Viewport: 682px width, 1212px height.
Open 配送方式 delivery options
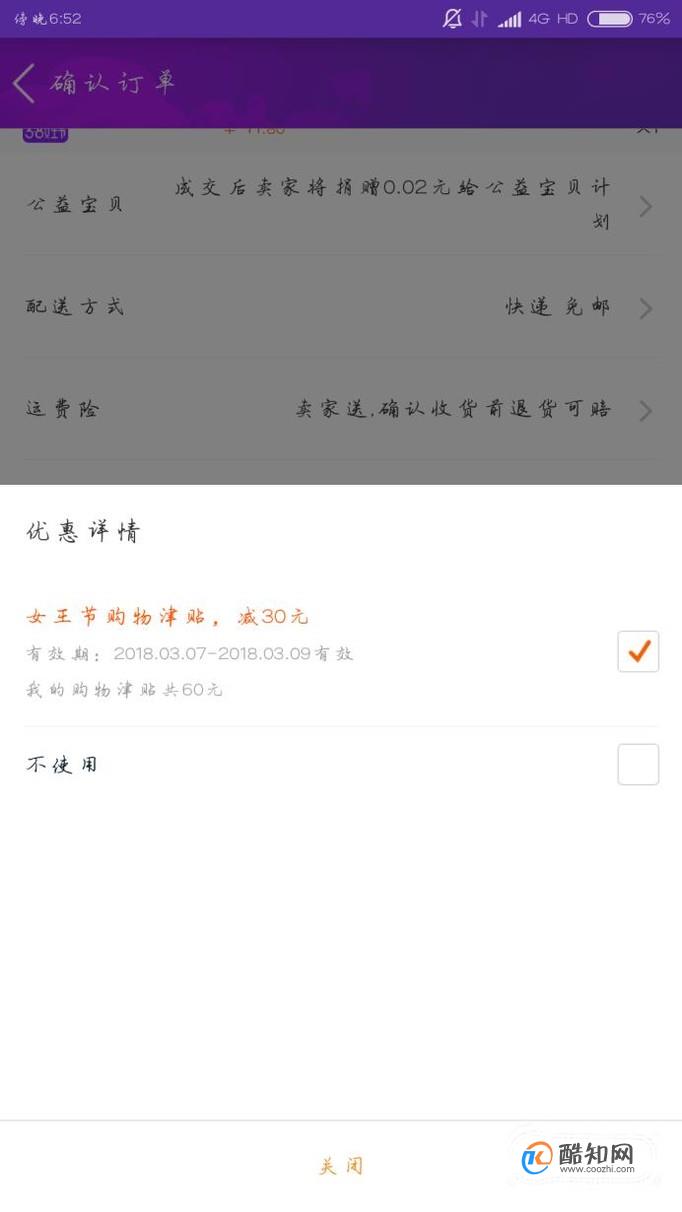pyautogui.click(x=341, y=307)
